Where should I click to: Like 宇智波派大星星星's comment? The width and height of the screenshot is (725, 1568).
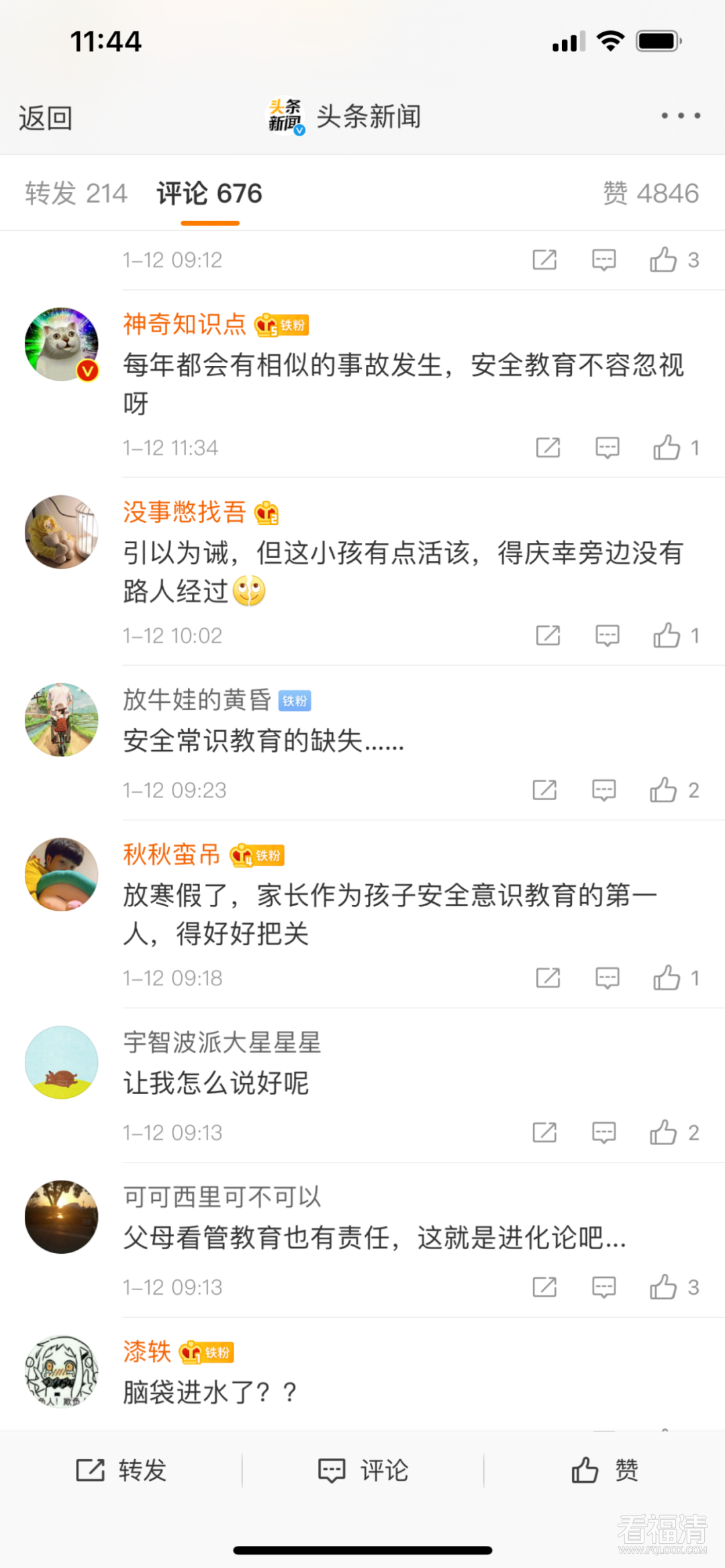pyautogui.click(x=664, y=1132)
